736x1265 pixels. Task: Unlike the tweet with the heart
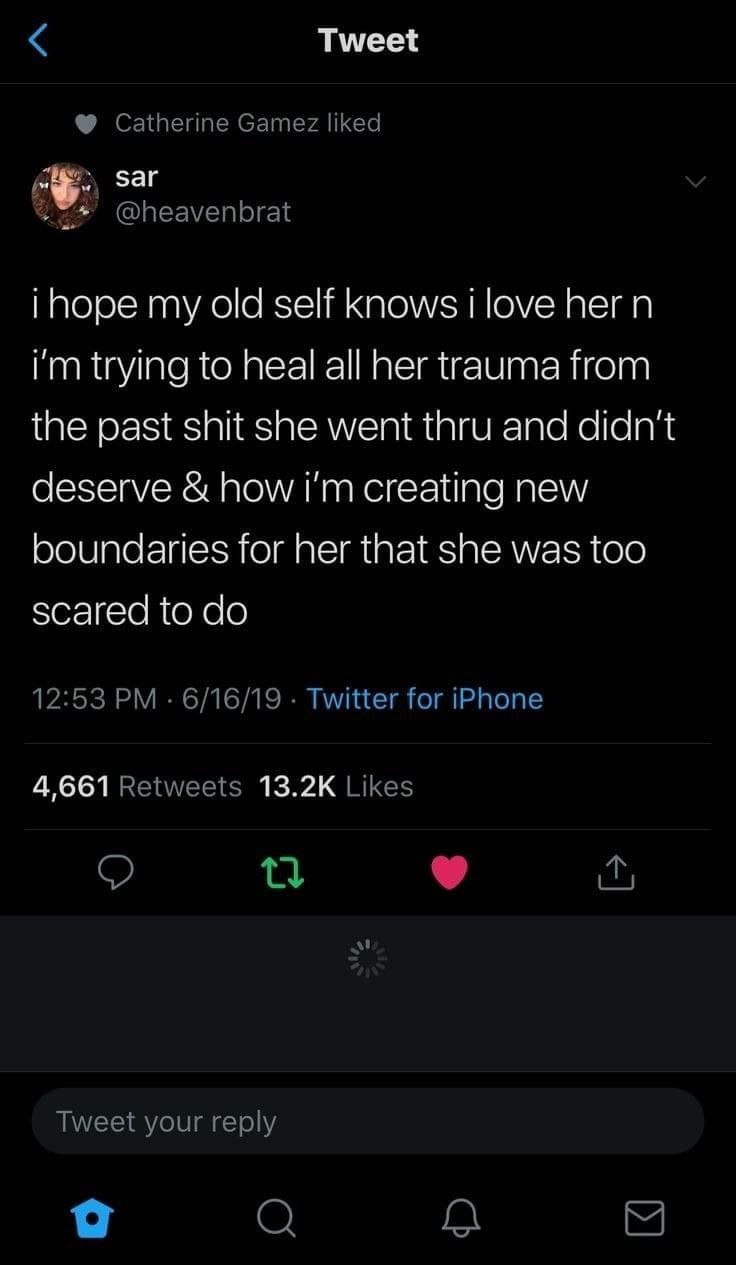click(x=450, y=874)
